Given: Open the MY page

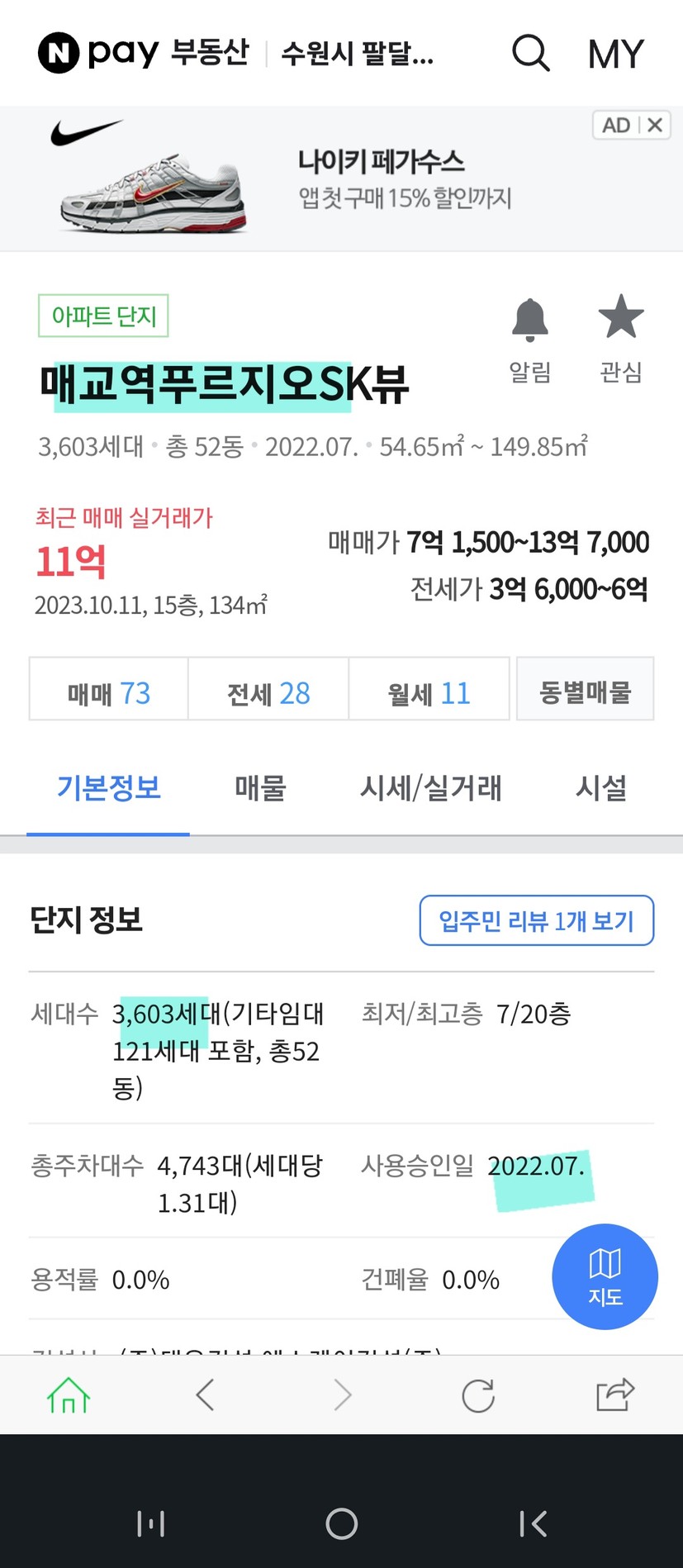Looking at the screenshot, I should tap(615, 55).
